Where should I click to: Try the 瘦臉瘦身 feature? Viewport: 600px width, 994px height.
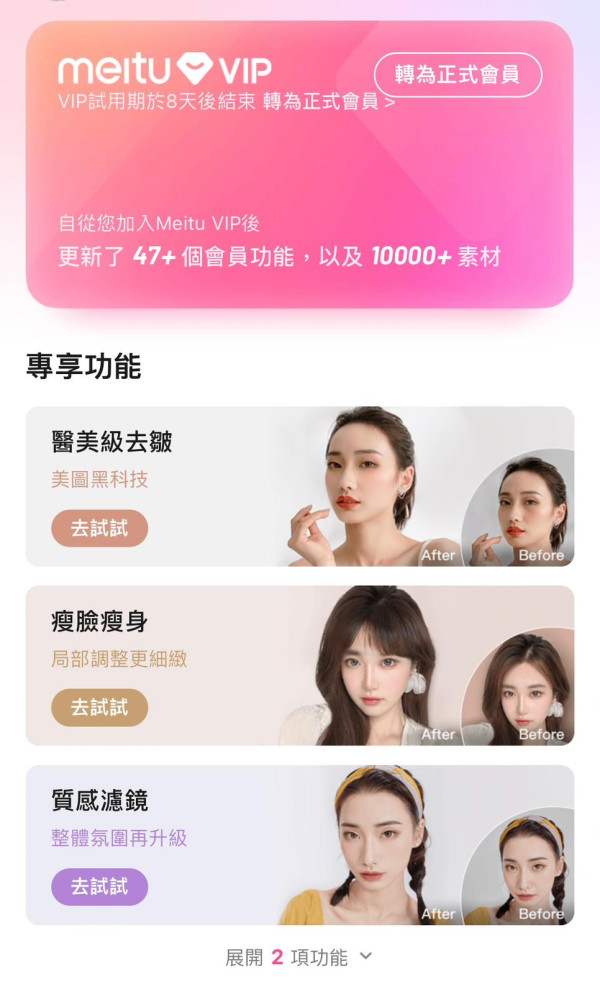click(x=99, y=707)
